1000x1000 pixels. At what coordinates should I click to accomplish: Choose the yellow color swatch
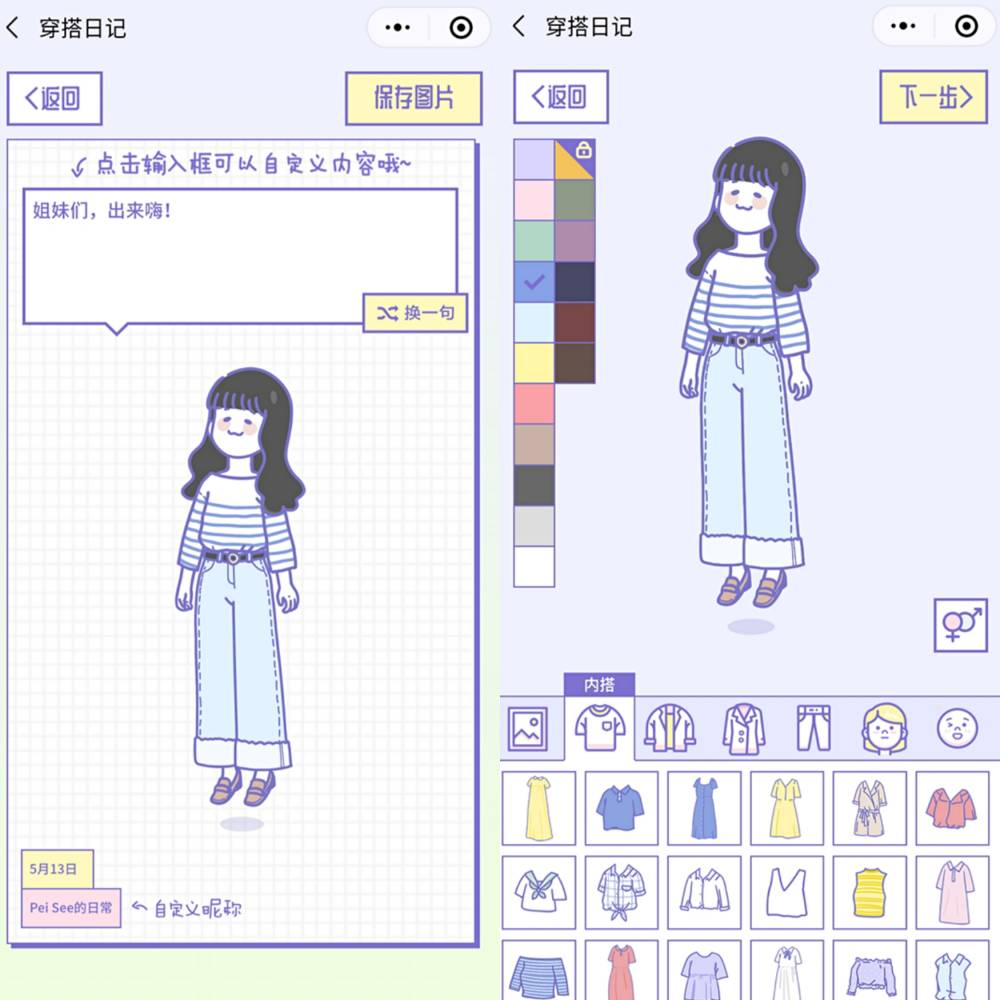point(533,363)
